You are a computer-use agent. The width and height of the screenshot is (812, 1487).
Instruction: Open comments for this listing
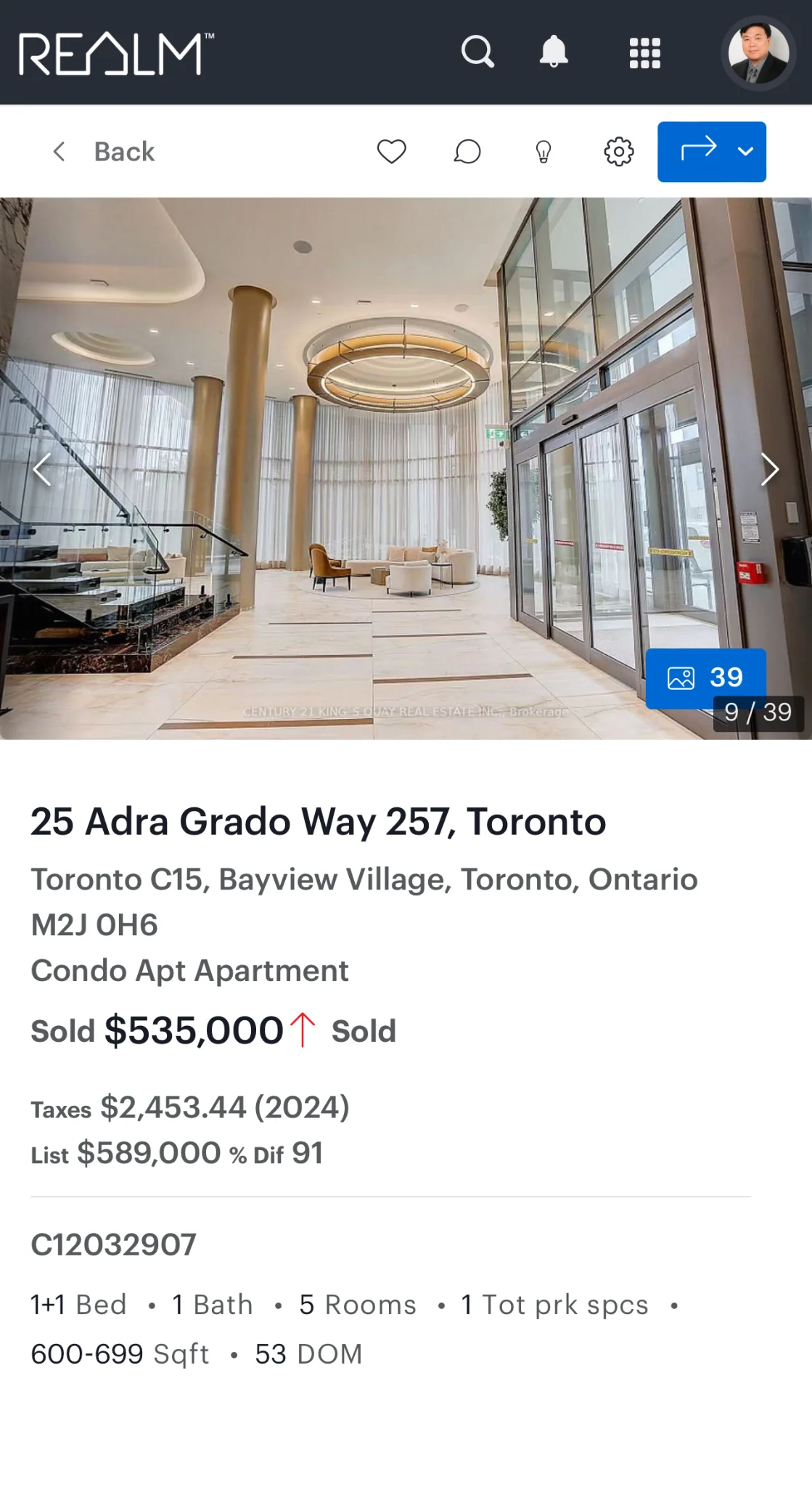(467, 152)
